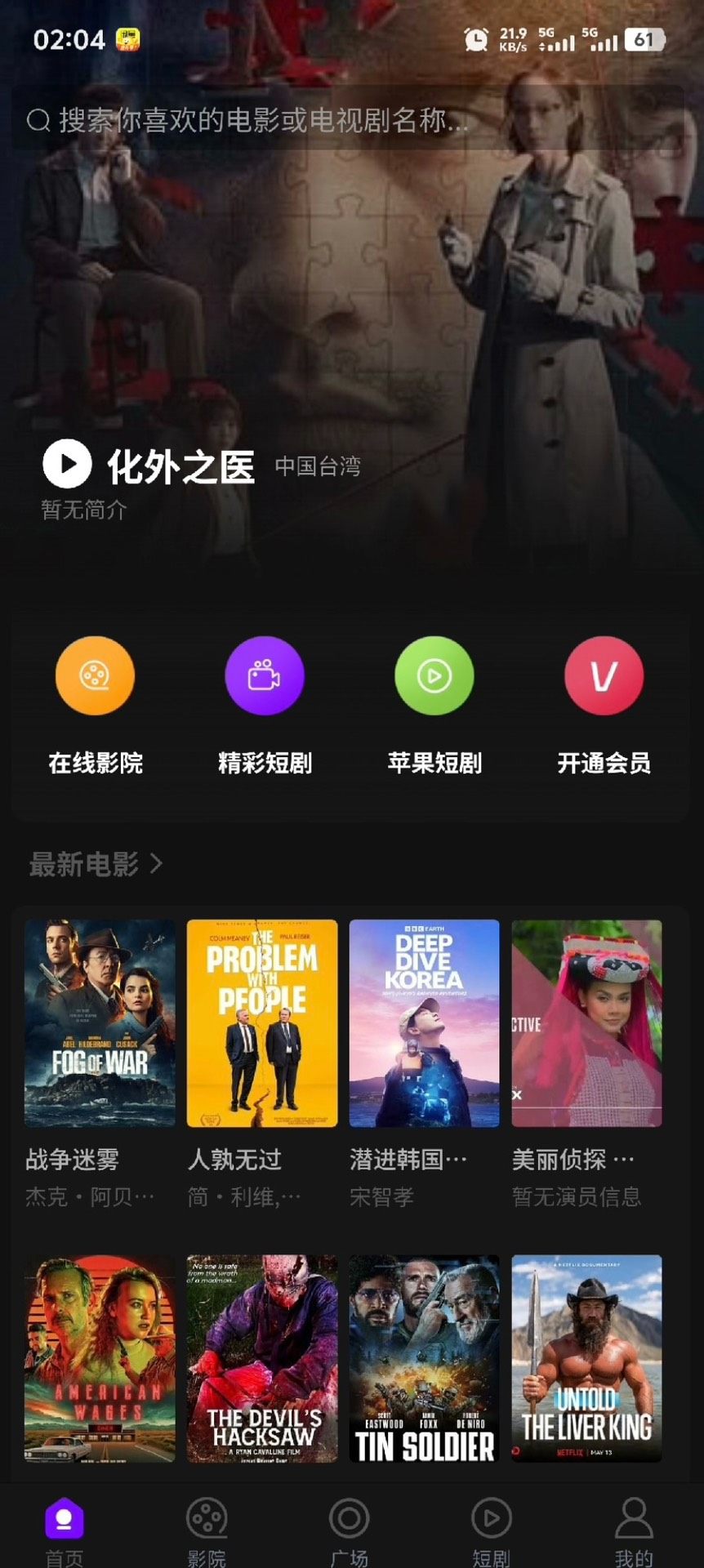The image size is (704, 1568).
Task: Open The Devil's Hacksaw movie poster
Action: [262, 1358]
